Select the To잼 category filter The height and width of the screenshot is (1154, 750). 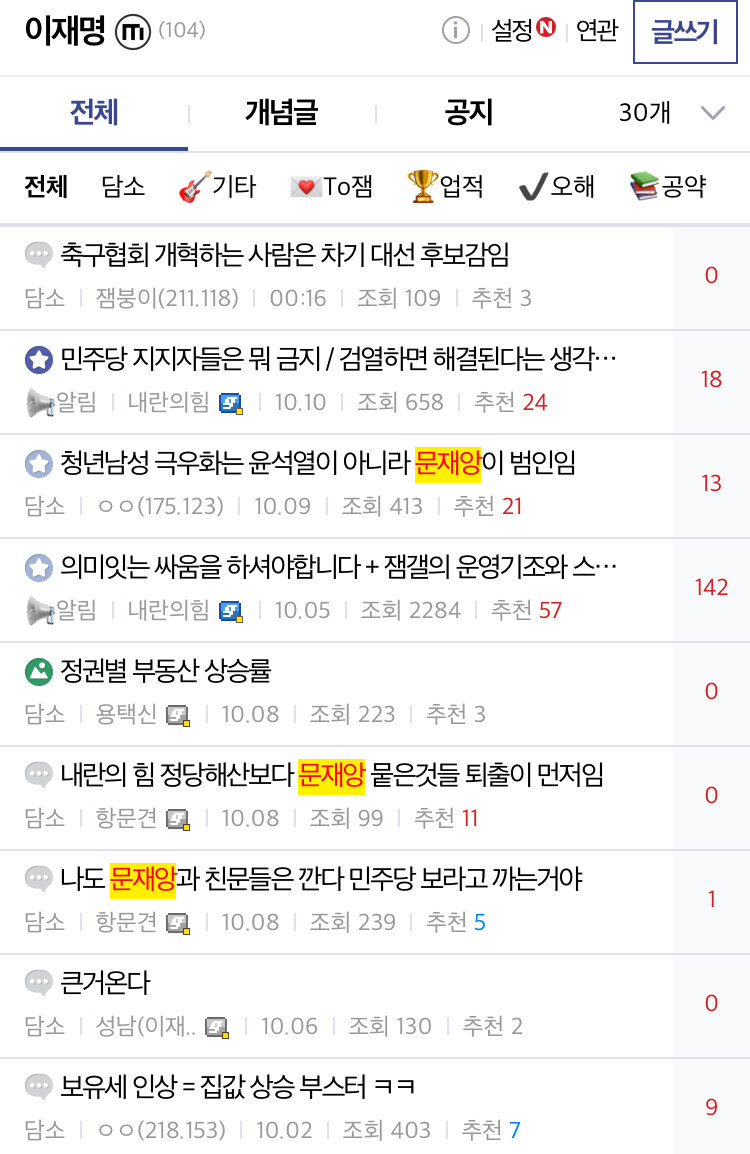[331, 186]
